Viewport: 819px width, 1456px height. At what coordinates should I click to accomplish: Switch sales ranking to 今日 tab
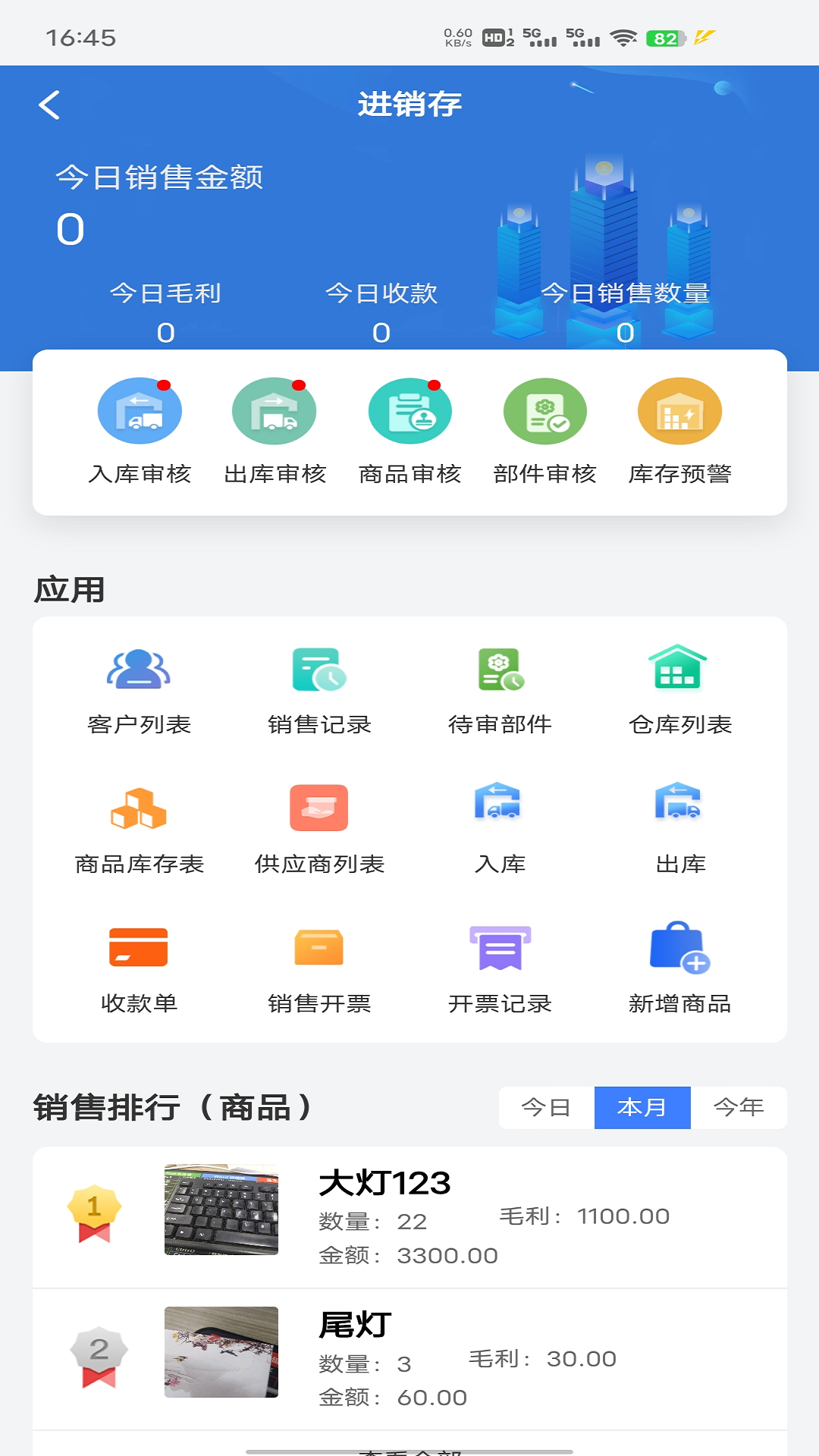click(x=548, y=1107)
